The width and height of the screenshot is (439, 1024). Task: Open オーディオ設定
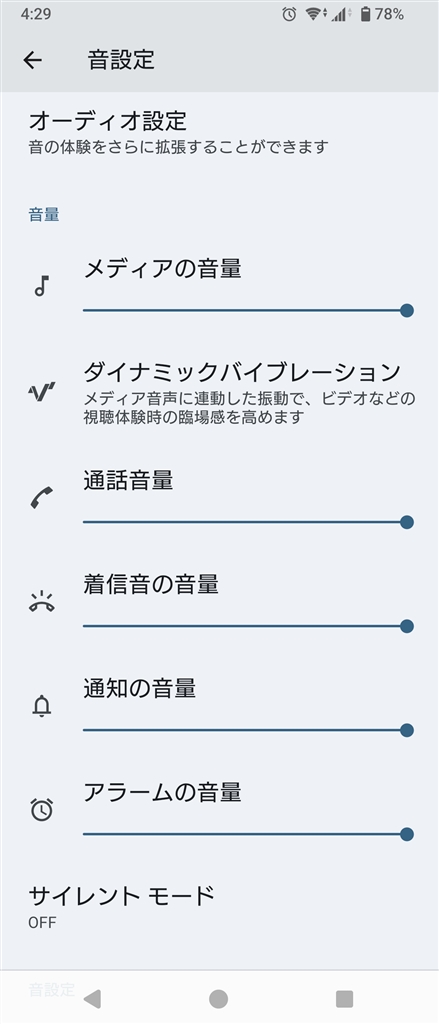point(220,133)
